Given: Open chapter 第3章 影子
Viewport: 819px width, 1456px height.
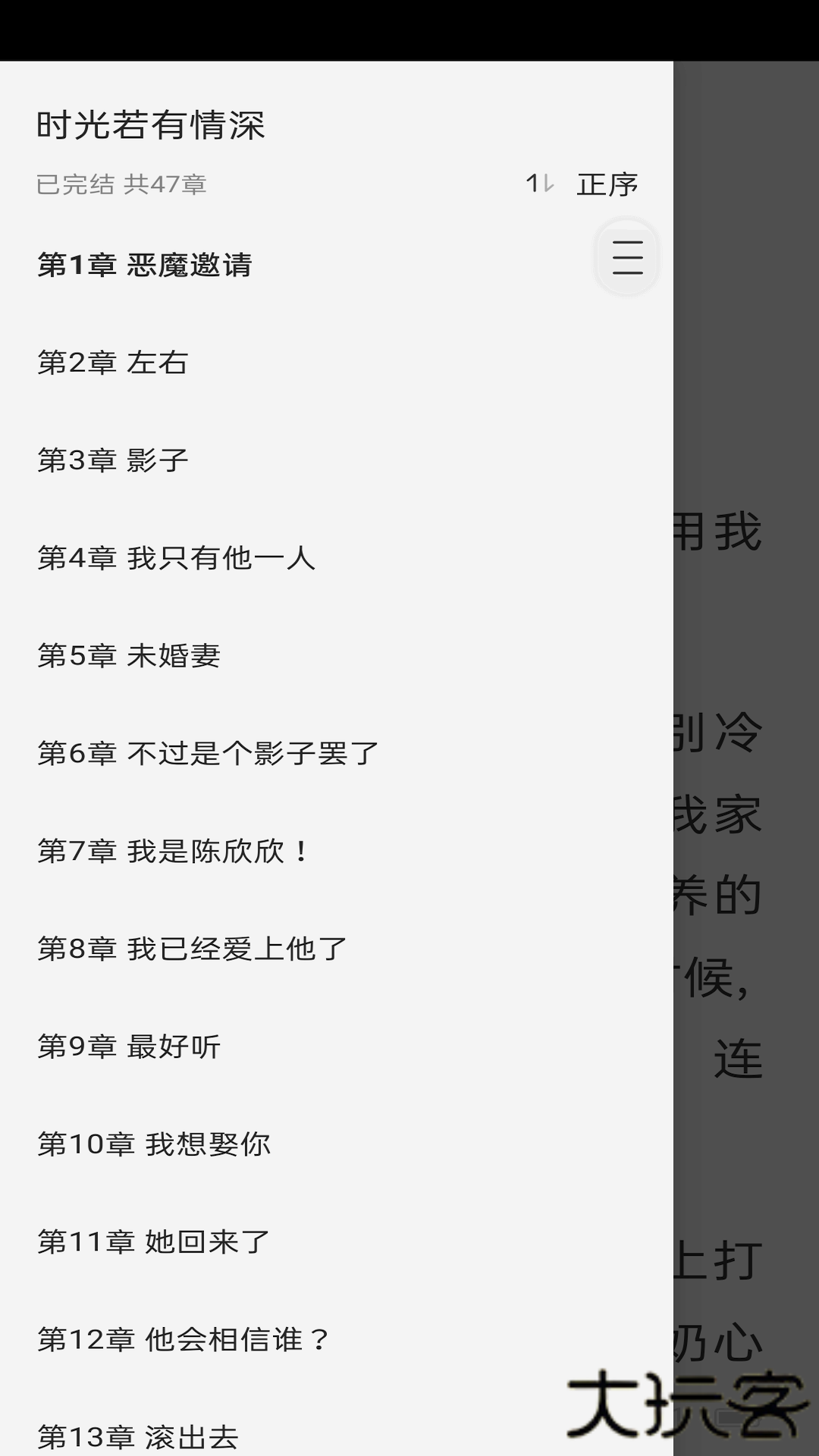Looking at the screenshot, I should (x=114, y=460).
